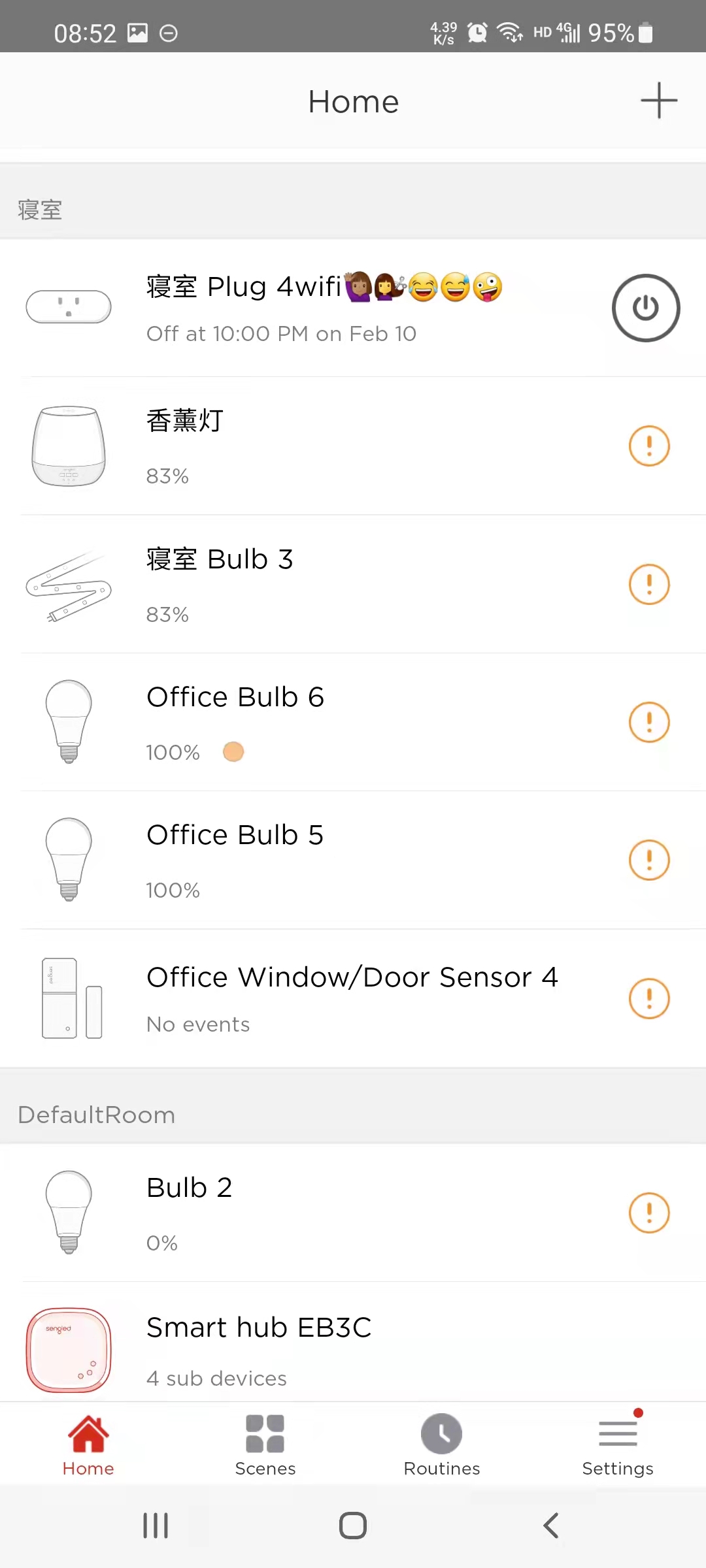Open the 香薰灯 device row
This screenshot has width=706, height=1568.
353,446
